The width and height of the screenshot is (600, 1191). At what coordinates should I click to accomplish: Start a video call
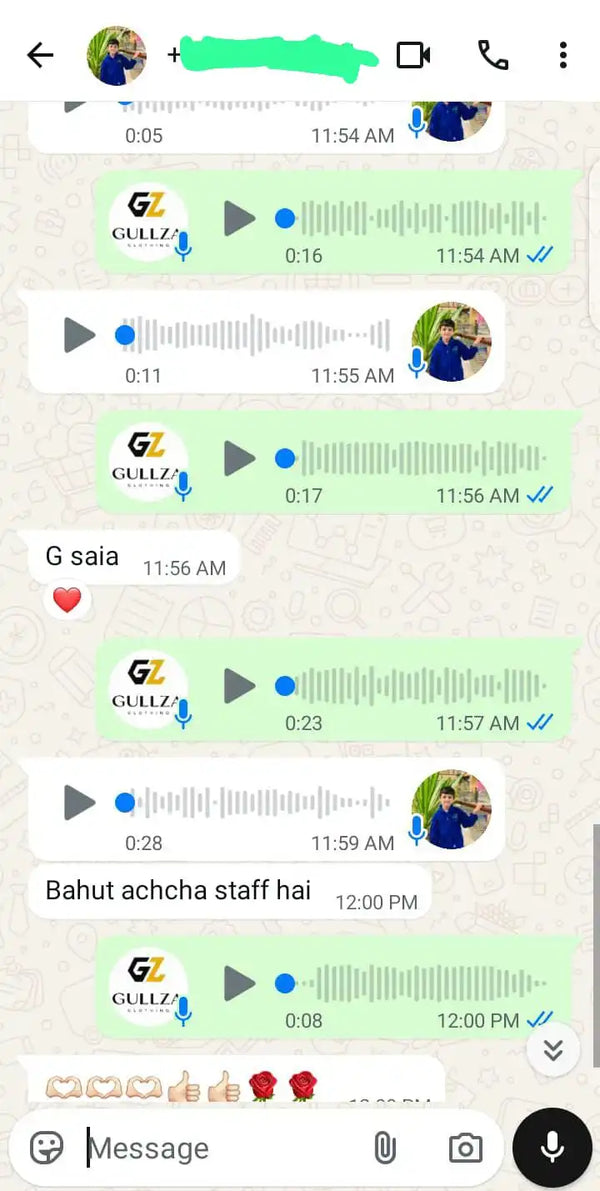413,55
